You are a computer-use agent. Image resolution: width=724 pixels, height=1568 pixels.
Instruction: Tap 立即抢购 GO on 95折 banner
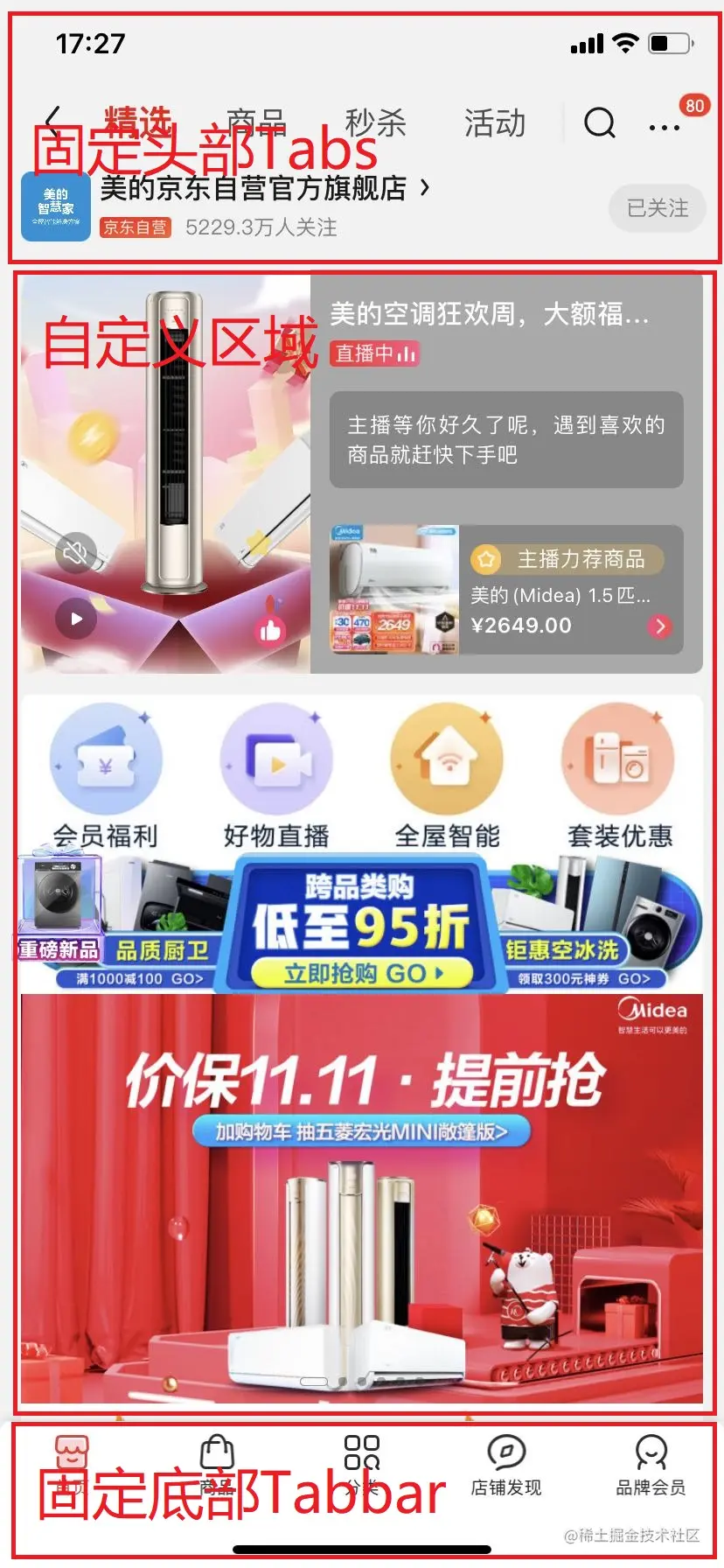click(x=362, y=973)
